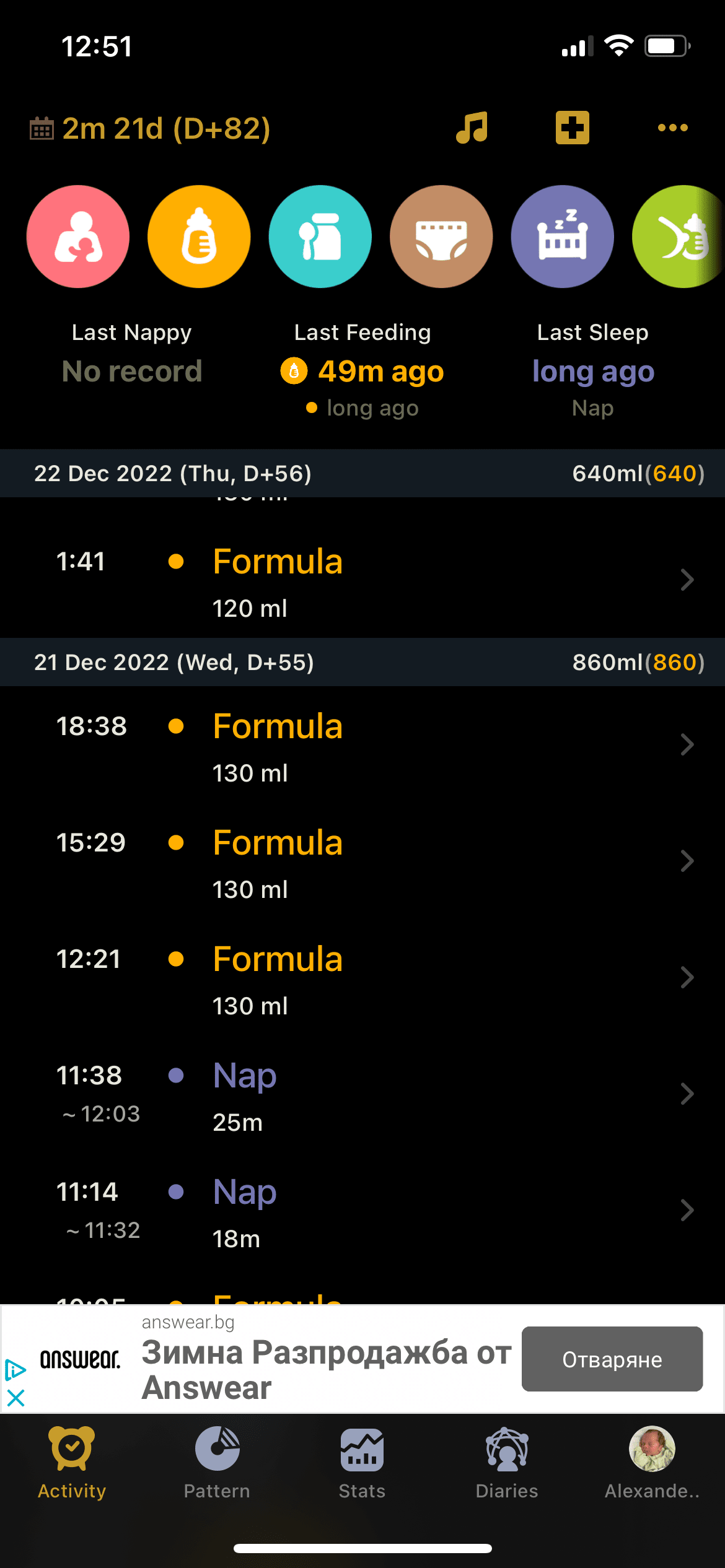Log a breastfeeding session

pos(78,237)
